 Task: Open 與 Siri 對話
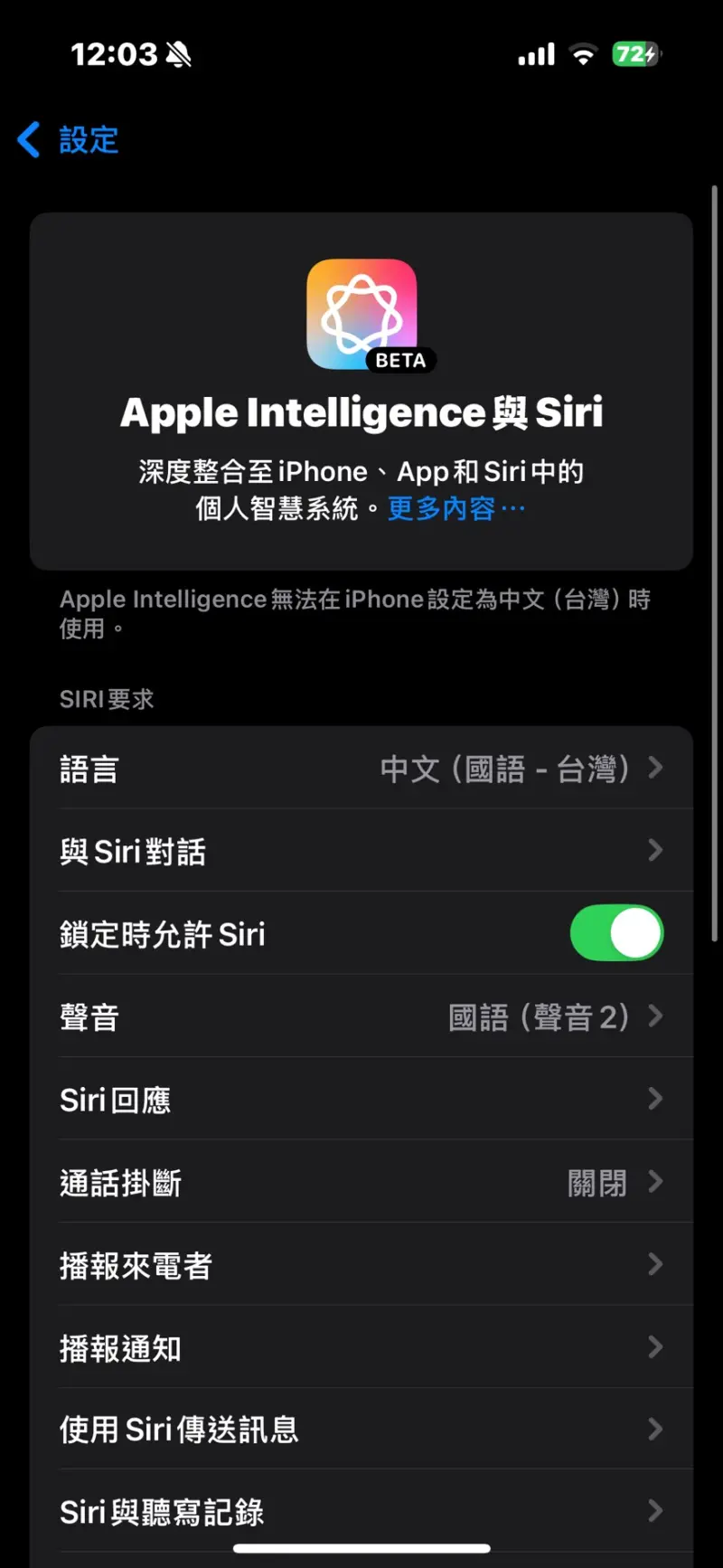pos(361,851)
